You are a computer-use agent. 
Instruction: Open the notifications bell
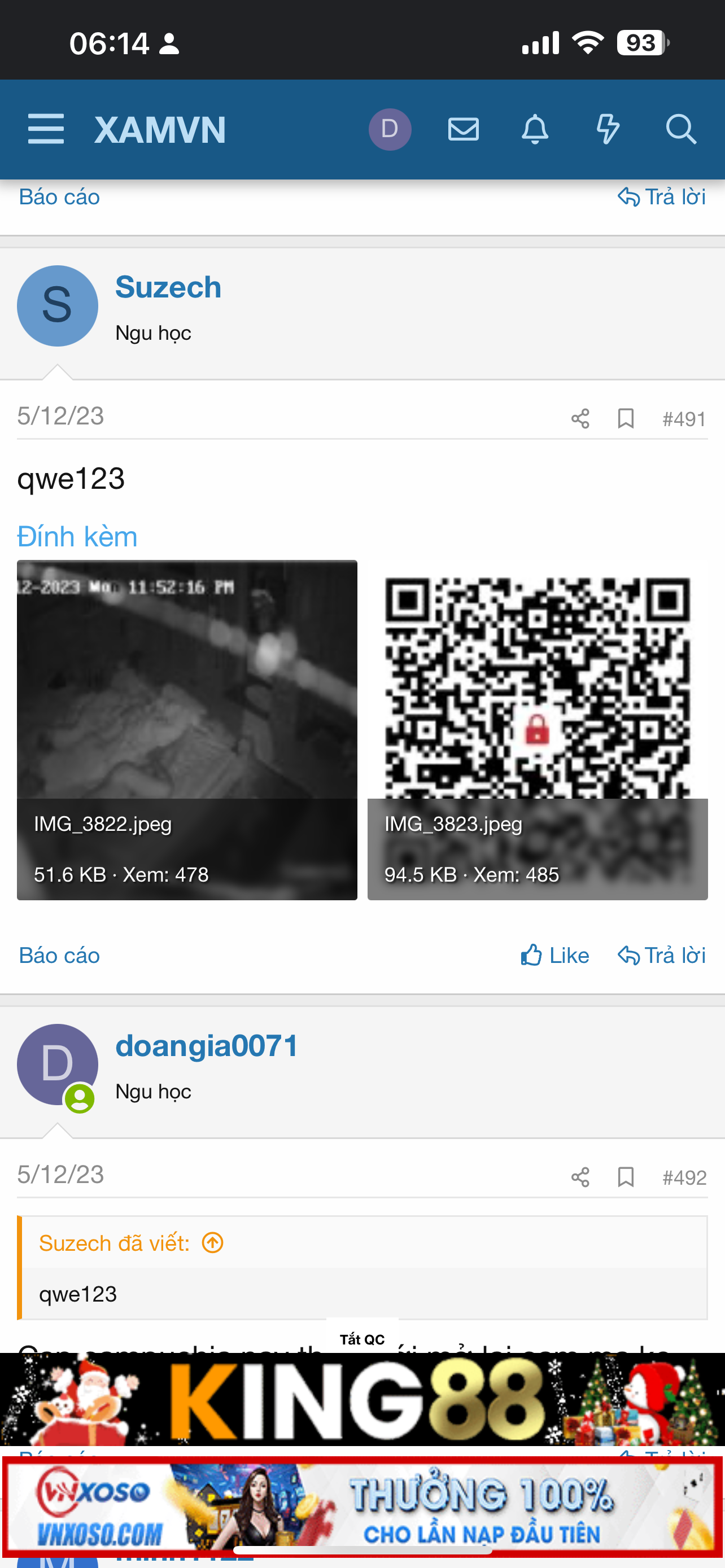[x=535, y=129]
